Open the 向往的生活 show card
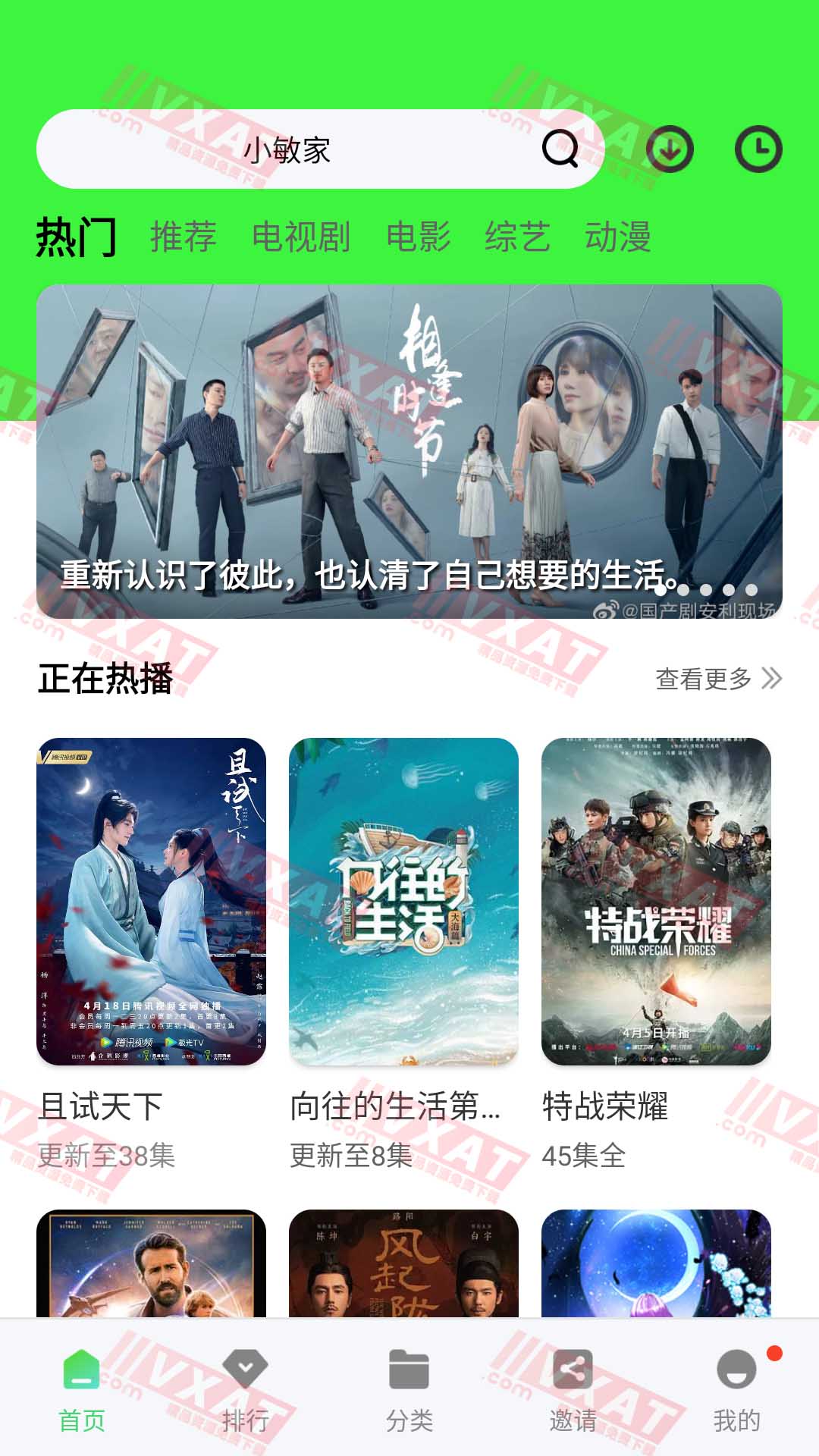819x1456 pixels. coord(403,902)
